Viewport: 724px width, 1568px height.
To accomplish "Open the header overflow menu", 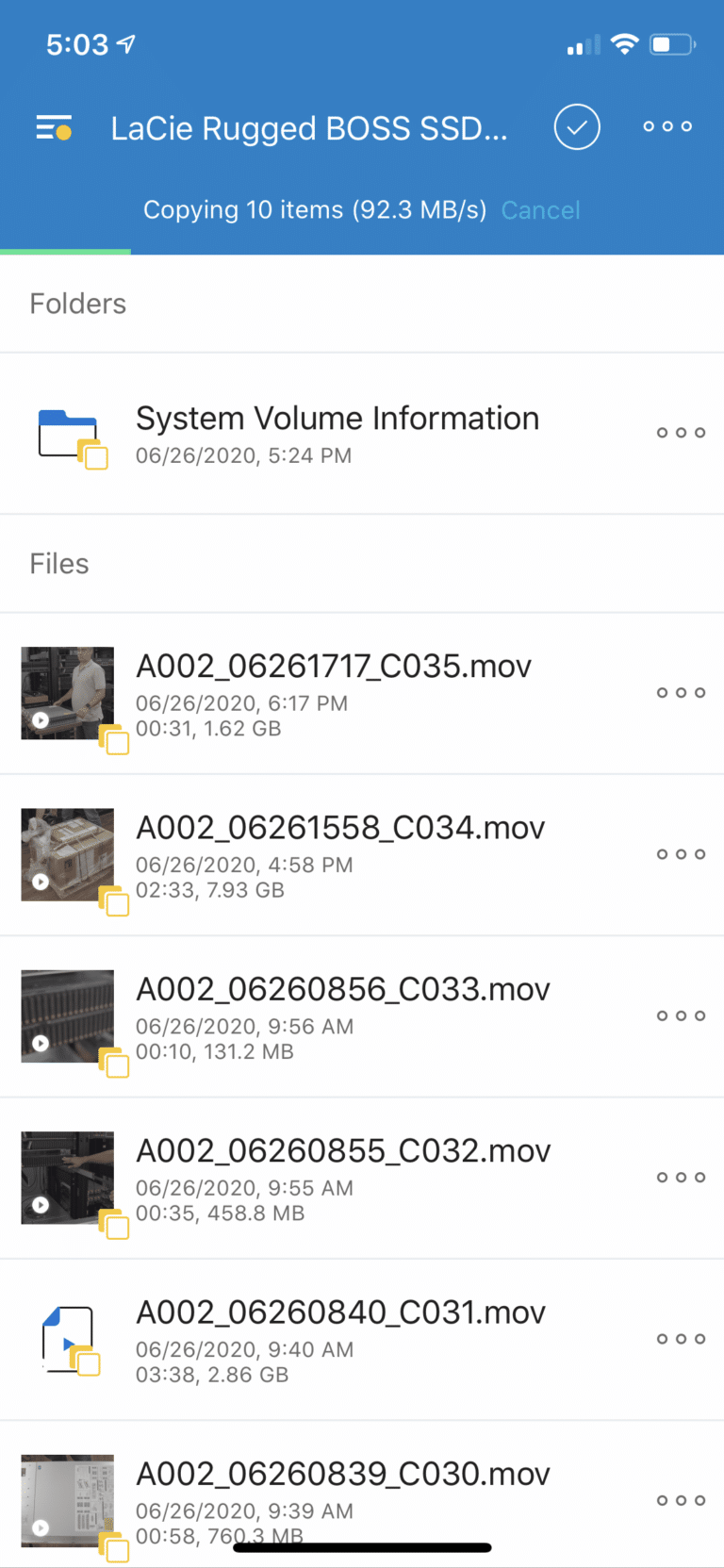I will coord(667,126).
